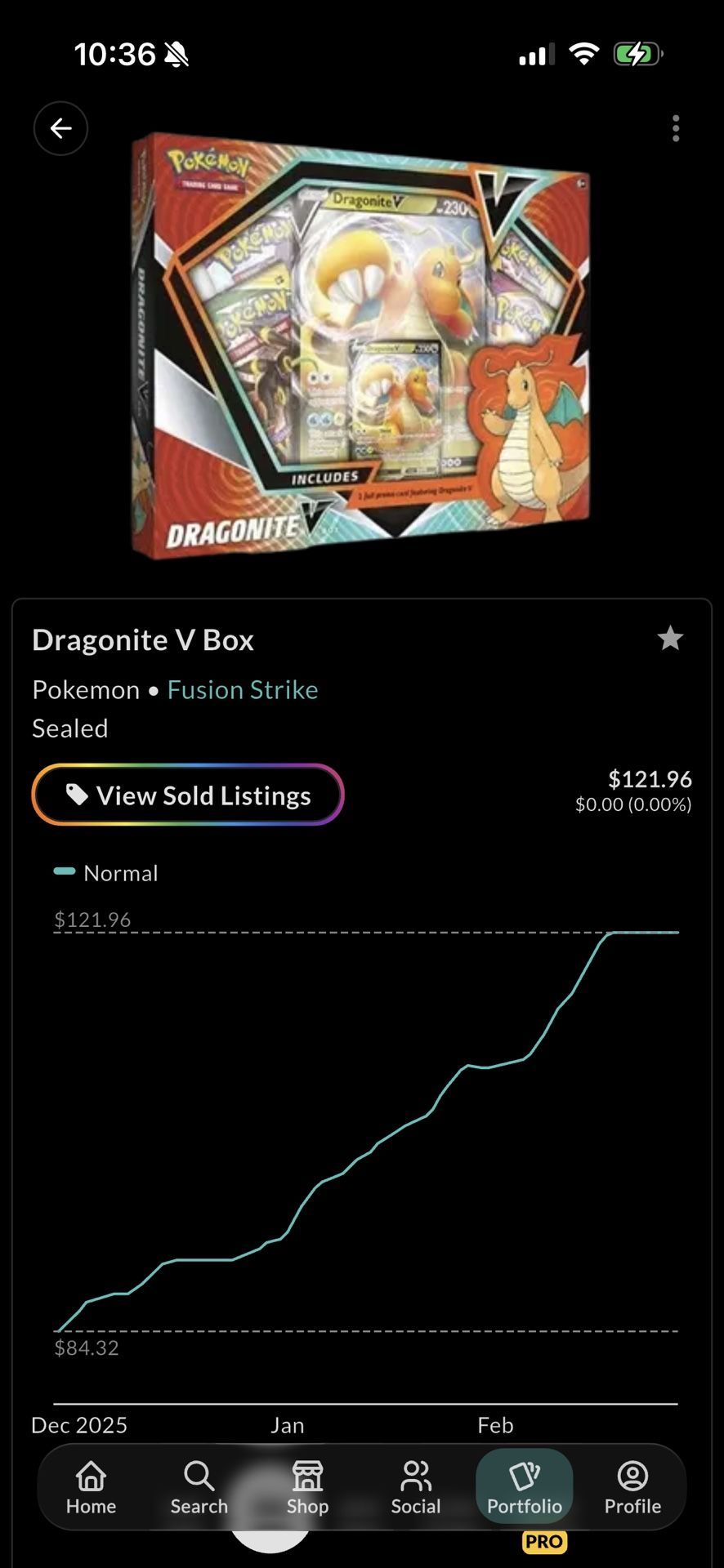Viewport: 724px width, 1568px height.
Task: Open the Search tab
Action: pos(199,1488)
